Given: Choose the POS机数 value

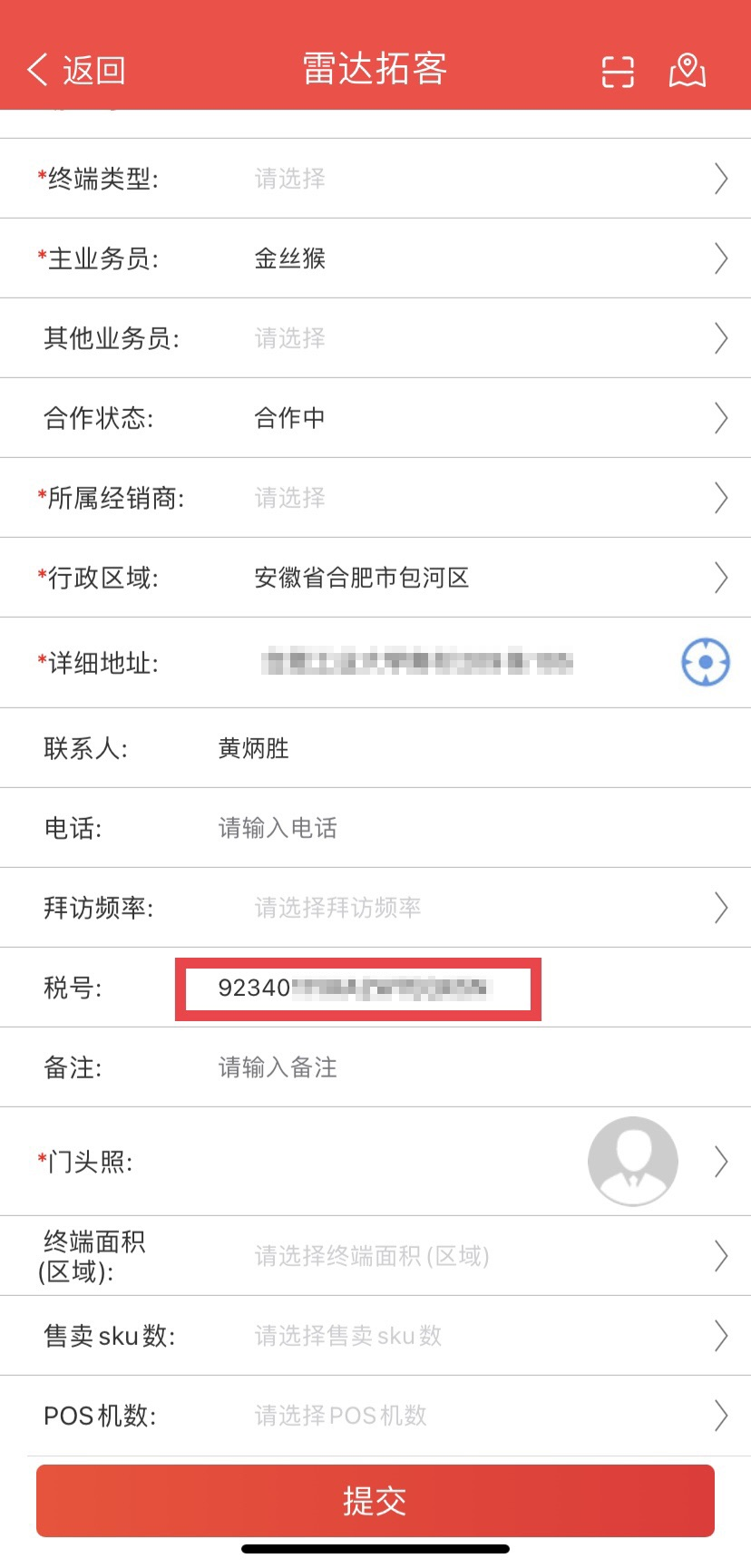Looking at the screenshot, I should pos(481,1416).
